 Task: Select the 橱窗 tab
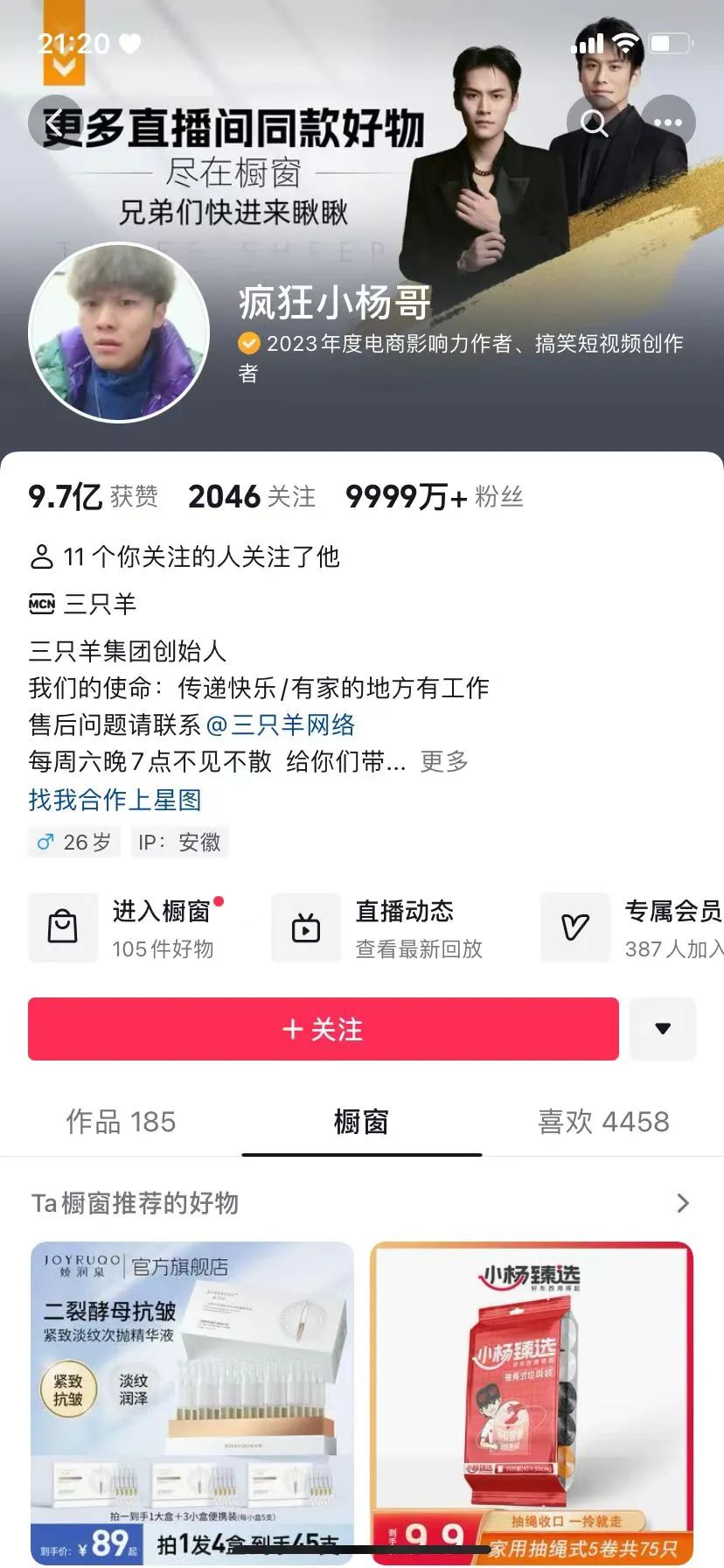pyautogui.click(x=361, y=1122)
